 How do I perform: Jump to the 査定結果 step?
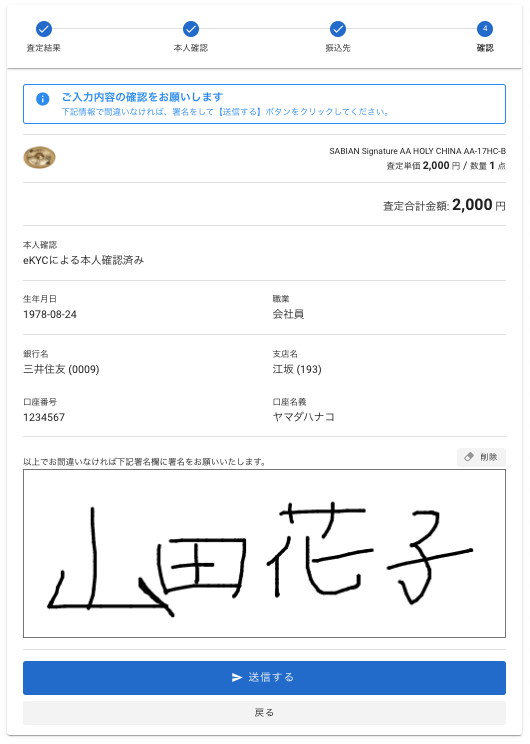tap(44, 36)
